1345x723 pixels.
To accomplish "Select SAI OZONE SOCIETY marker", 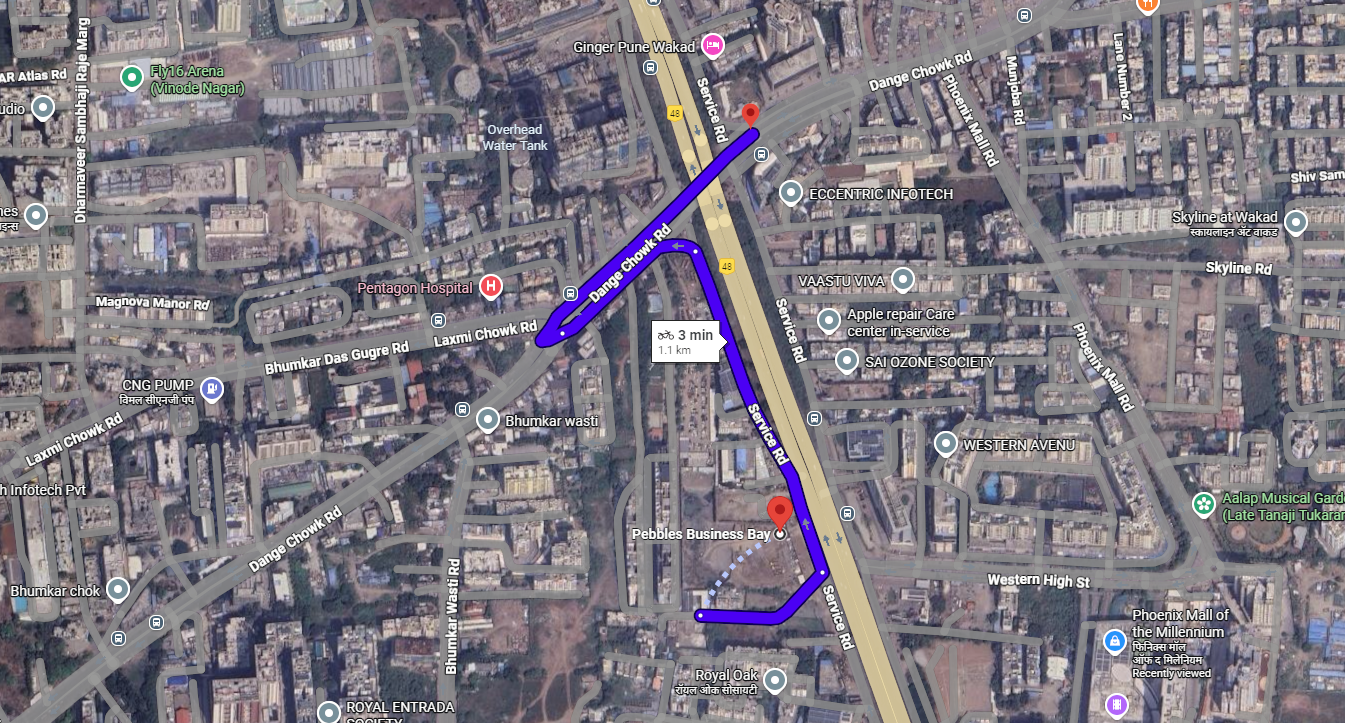I will point(847,360).
